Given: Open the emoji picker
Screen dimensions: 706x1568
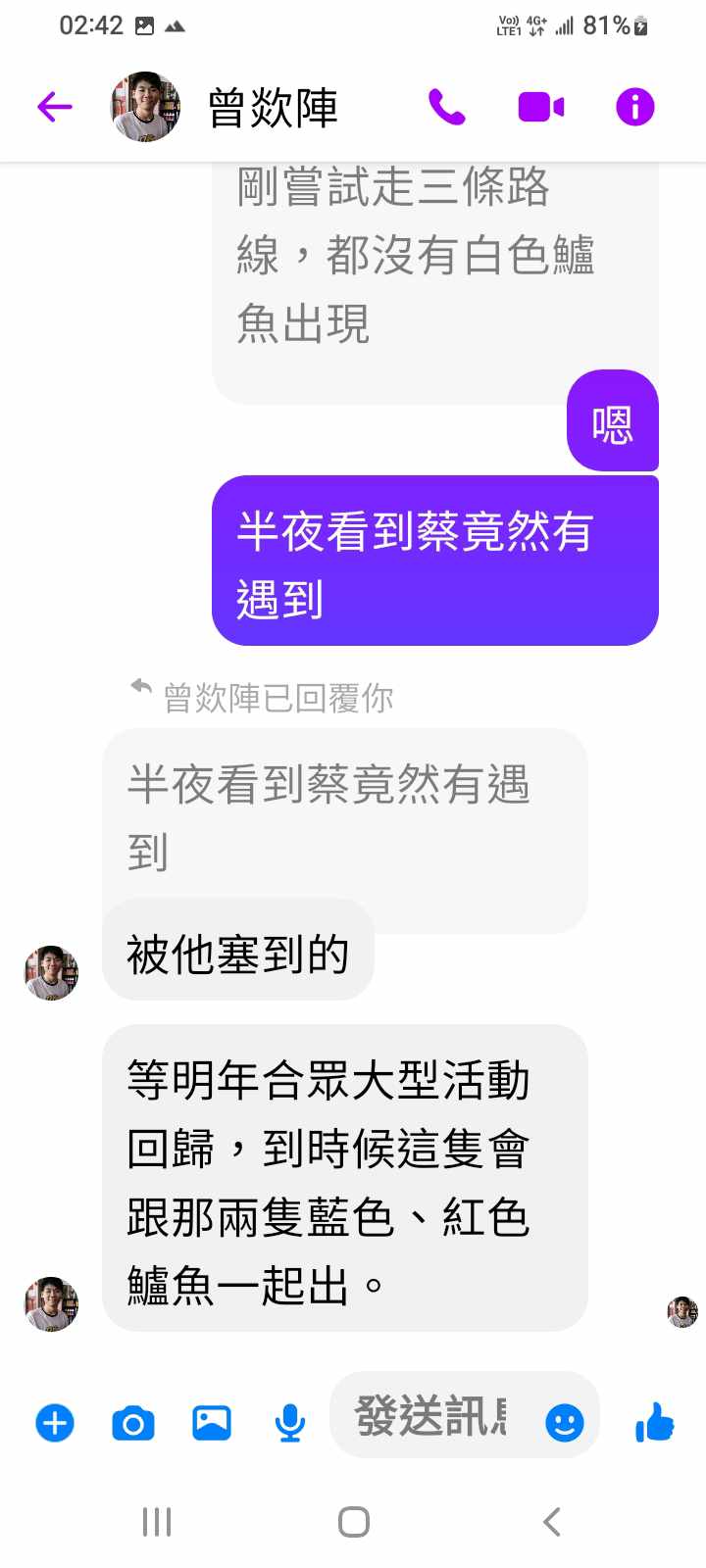Looking at the screenshot, I should click(565, 1422).
